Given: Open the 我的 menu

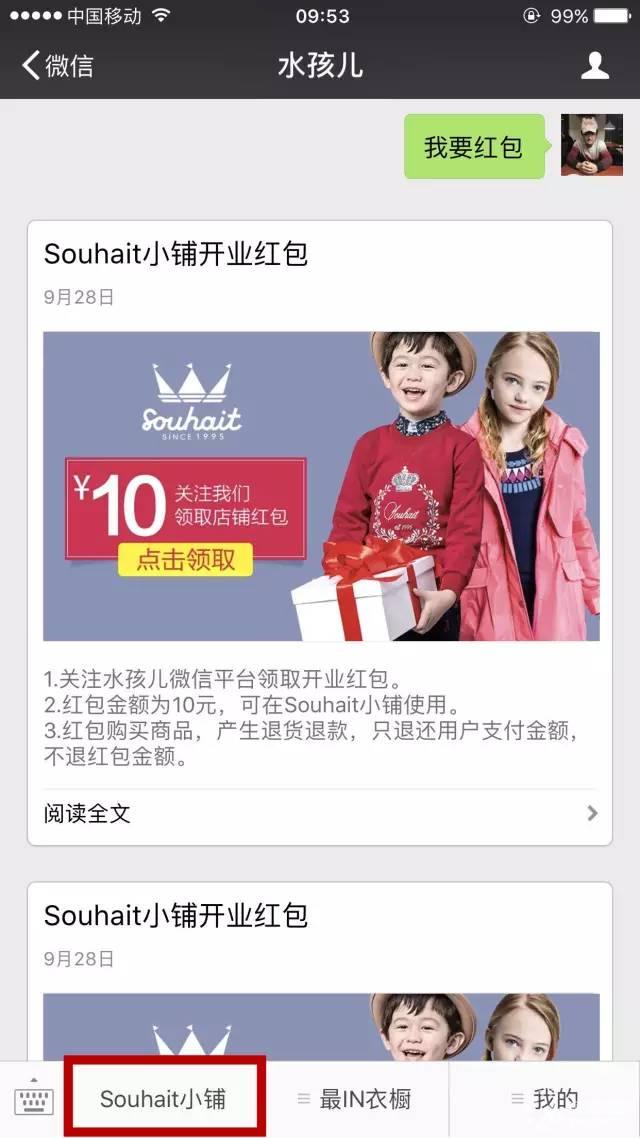Looking at the screenshot, I should (545, 1099).
